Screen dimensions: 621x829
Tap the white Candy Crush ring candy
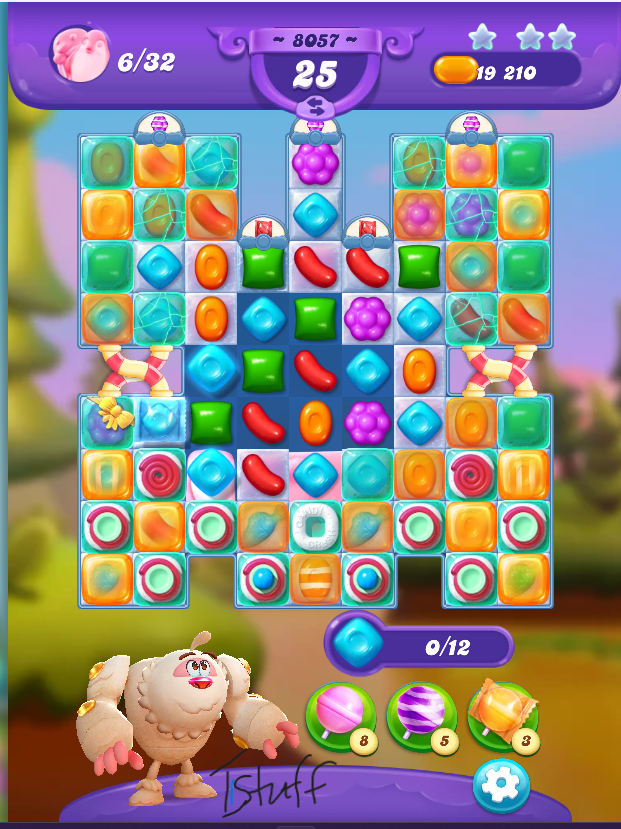[x=315, y=526]
